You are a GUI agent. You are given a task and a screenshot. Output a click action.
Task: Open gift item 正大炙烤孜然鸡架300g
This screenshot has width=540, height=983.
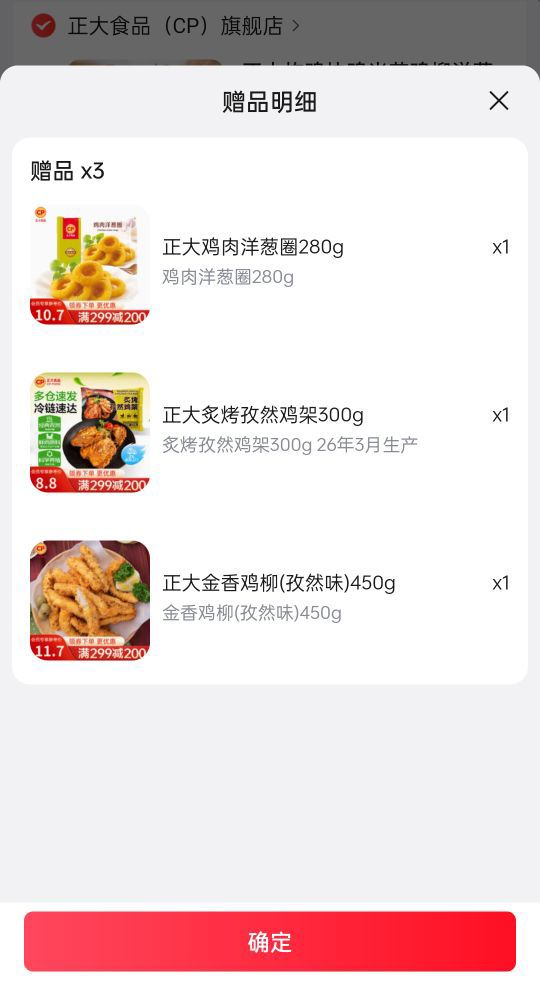point(270,433)
